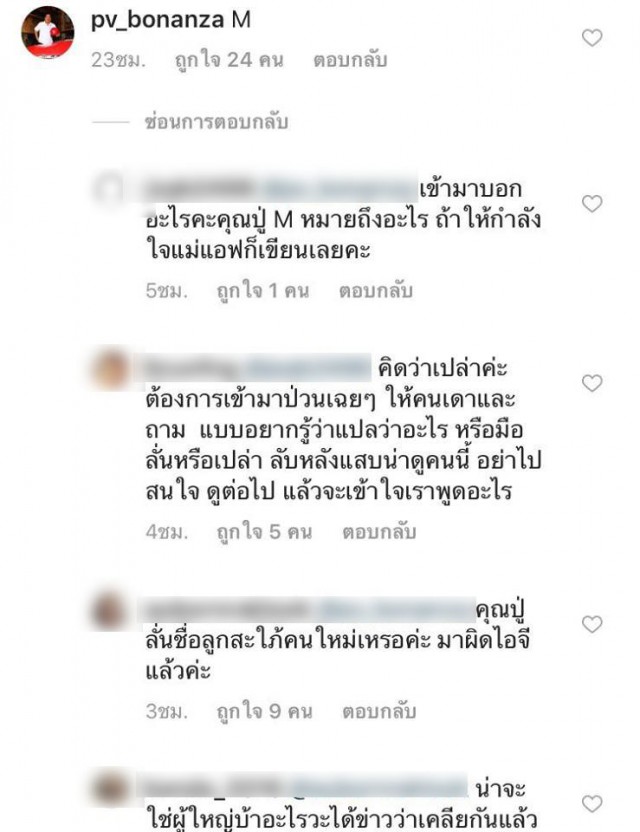Like the reply posted 3ชม. ago

coord(592,624)
